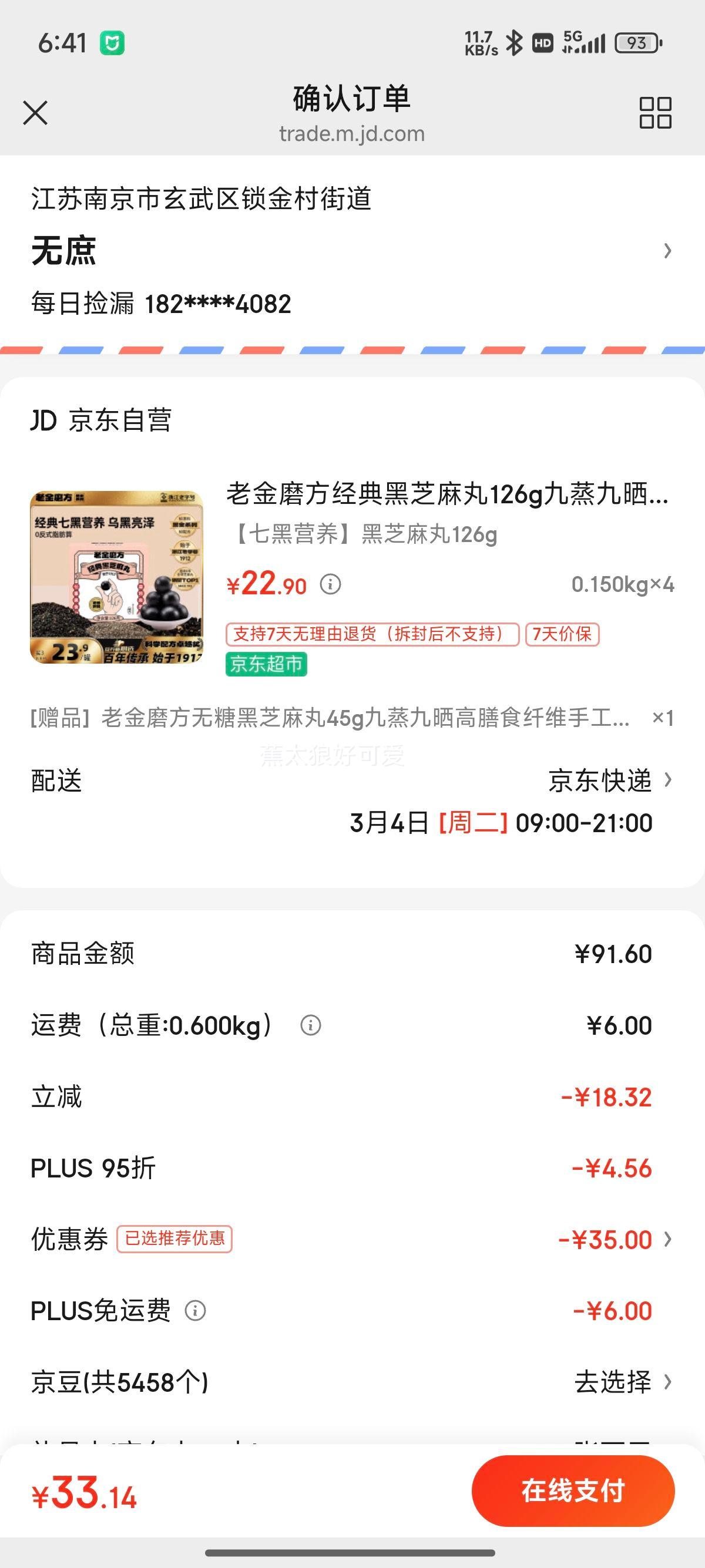Image resolution: width=705 pixels, height=1568 pixels.
Task: Close the order confirmation page
Action: coord(35,113)
